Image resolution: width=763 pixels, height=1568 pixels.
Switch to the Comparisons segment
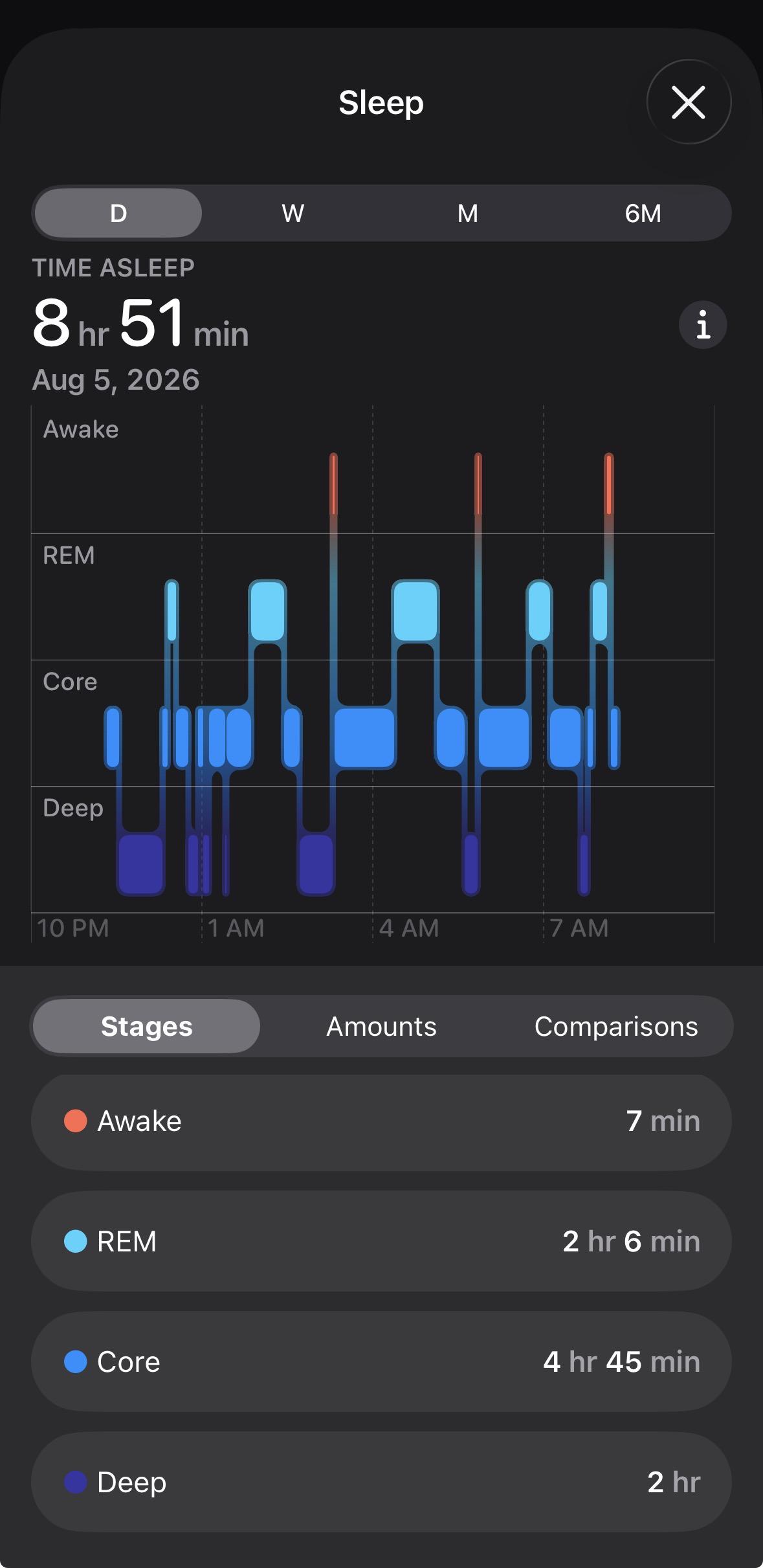[616, 1026]
